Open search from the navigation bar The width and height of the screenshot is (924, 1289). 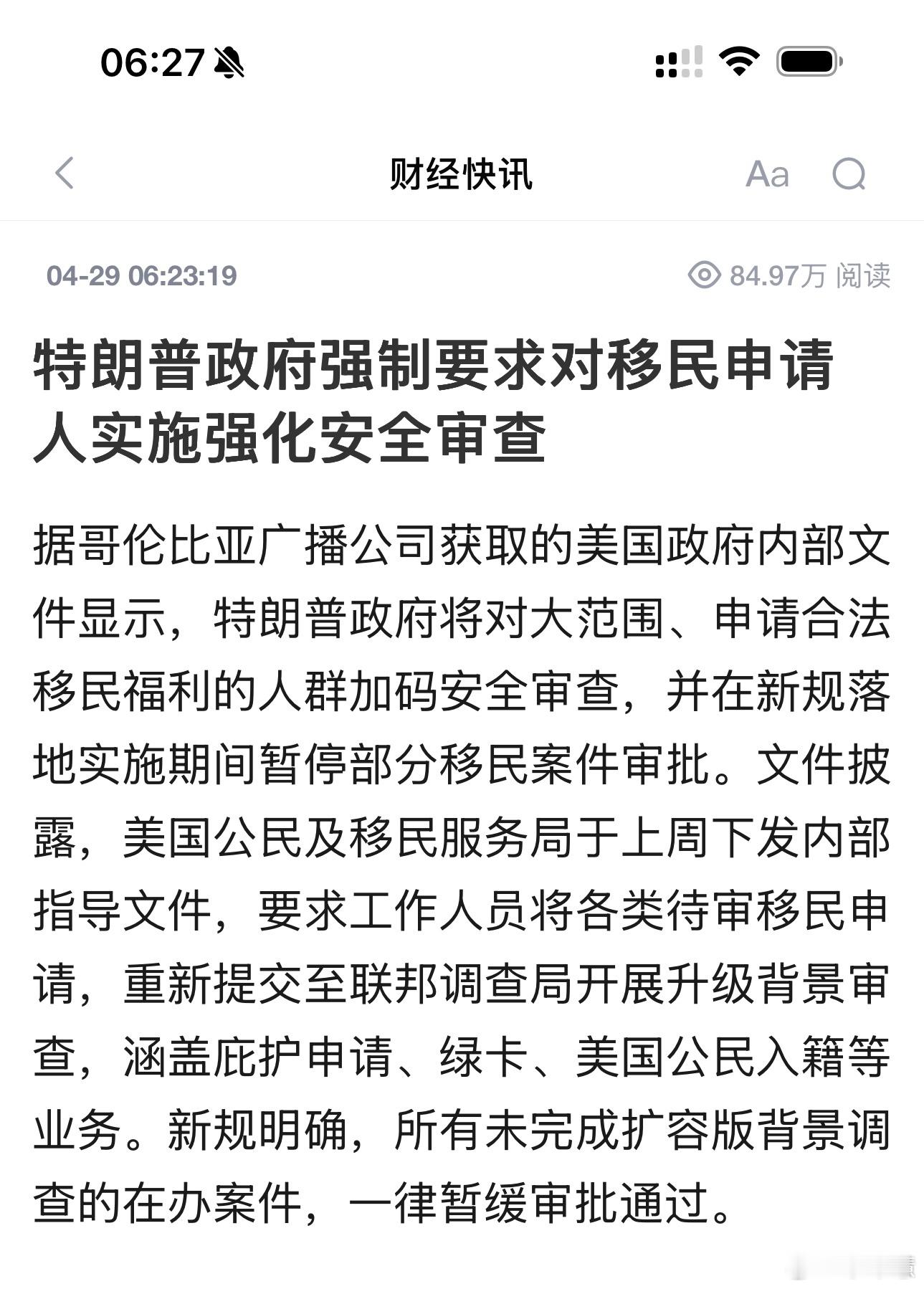(x=850, y=174)
